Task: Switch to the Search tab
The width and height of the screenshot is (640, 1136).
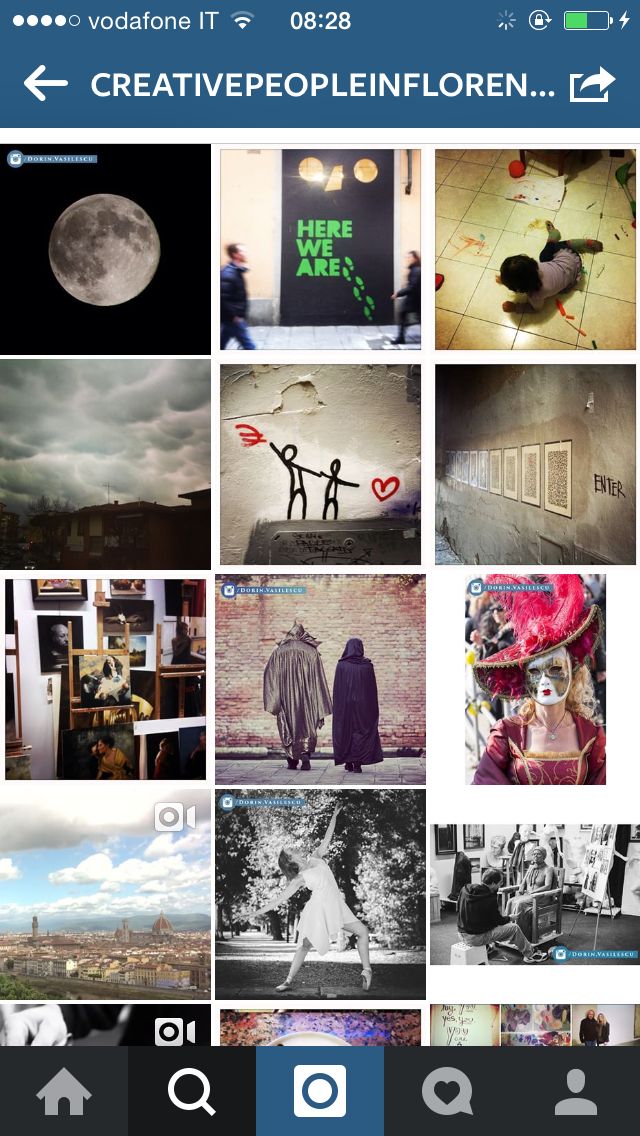Action: [192, 1091]
